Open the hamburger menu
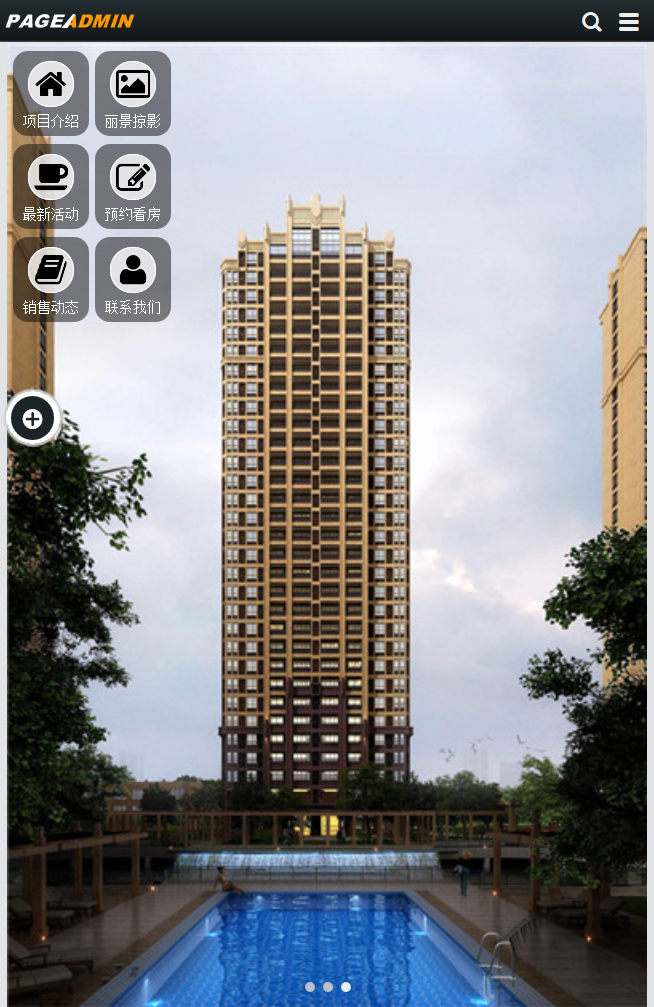 629,22
